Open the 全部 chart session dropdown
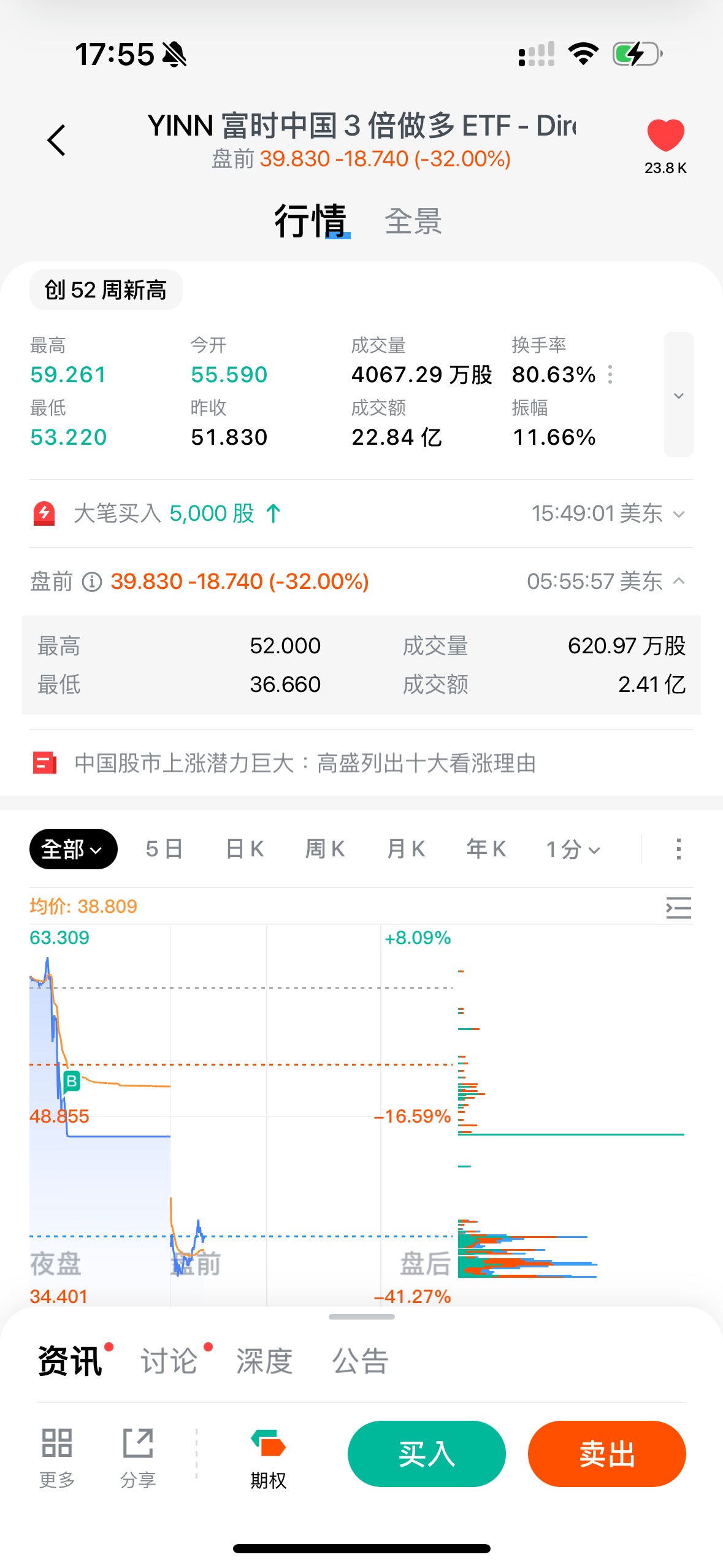The width and height of the screenshot is (723, 1568). [73, 849]
